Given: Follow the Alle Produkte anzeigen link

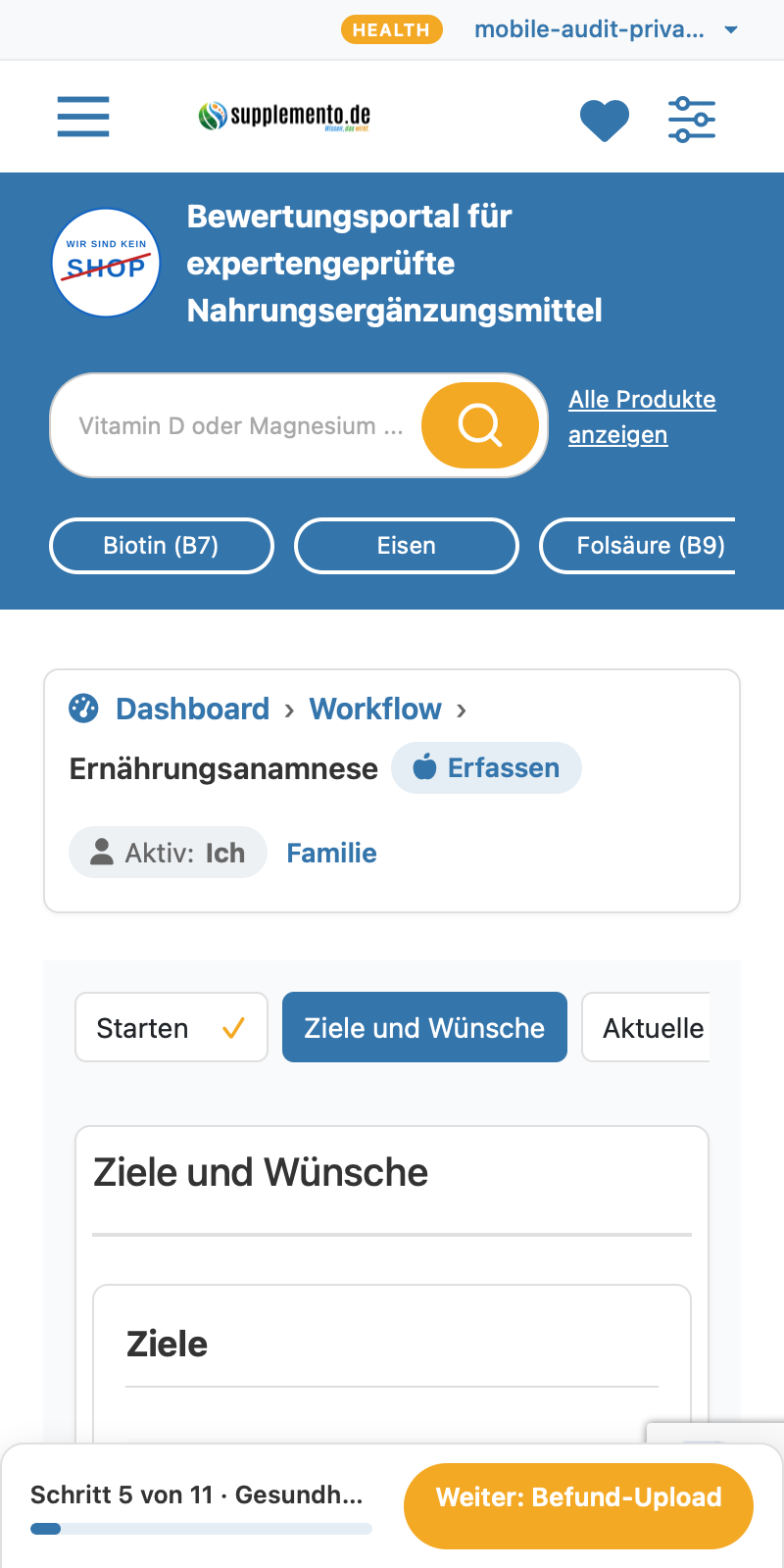Looking at the screenshot, I should pyautogui.click(x=642, y=416).
